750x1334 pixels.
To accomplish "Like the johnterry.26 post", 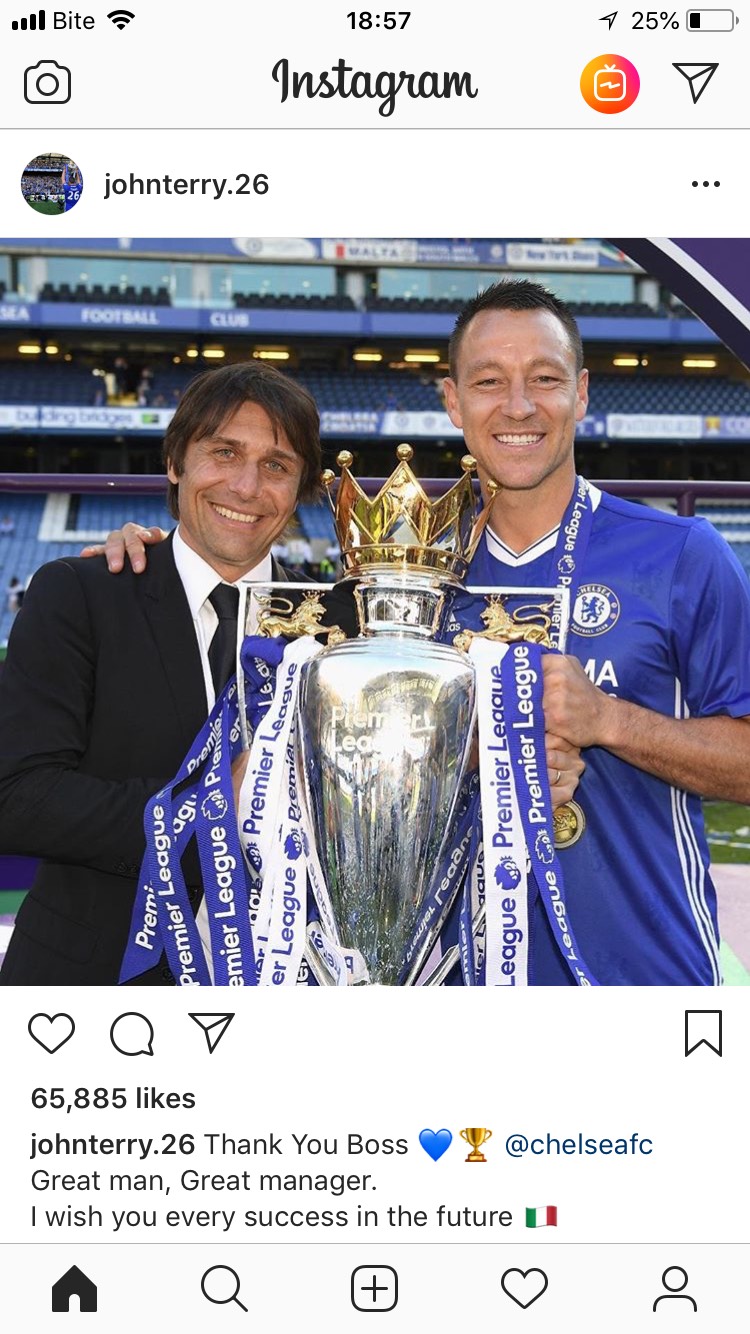I will tap(51, 1034).
